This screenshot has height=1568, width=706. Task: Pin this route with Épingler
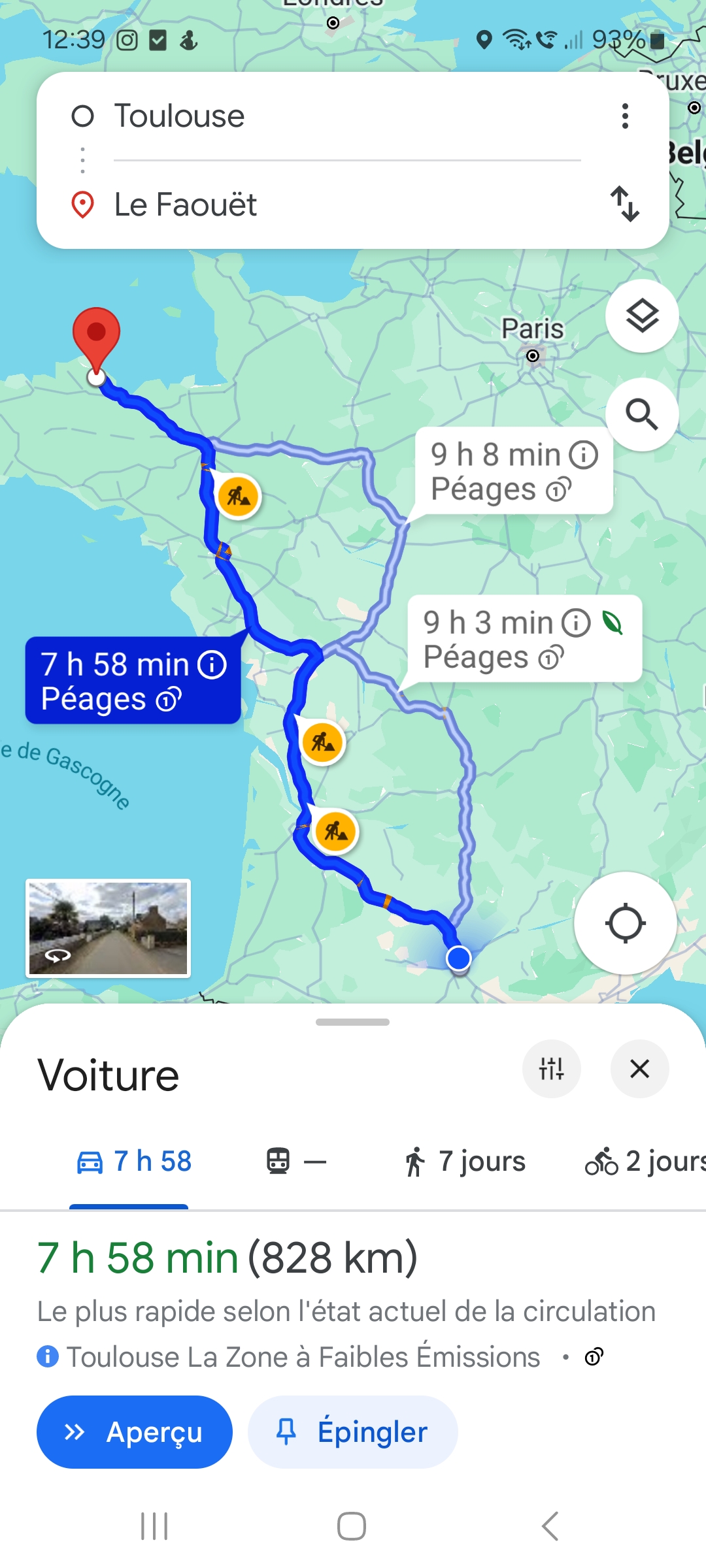click(x=352, y=1432)
